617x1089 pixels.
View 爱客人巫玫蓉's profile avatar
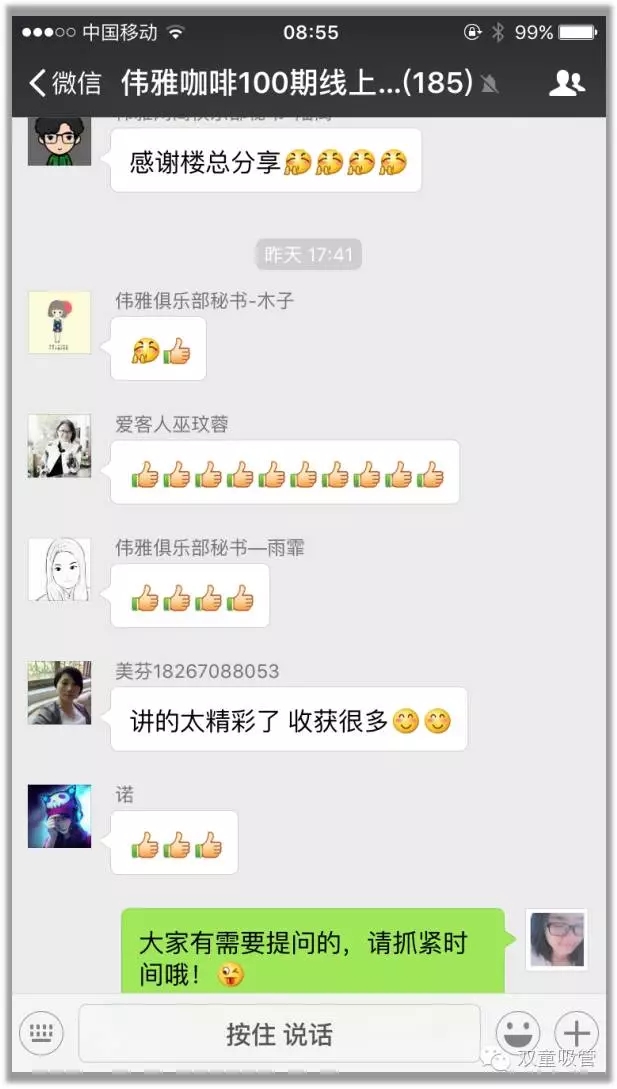coord(59,446)
